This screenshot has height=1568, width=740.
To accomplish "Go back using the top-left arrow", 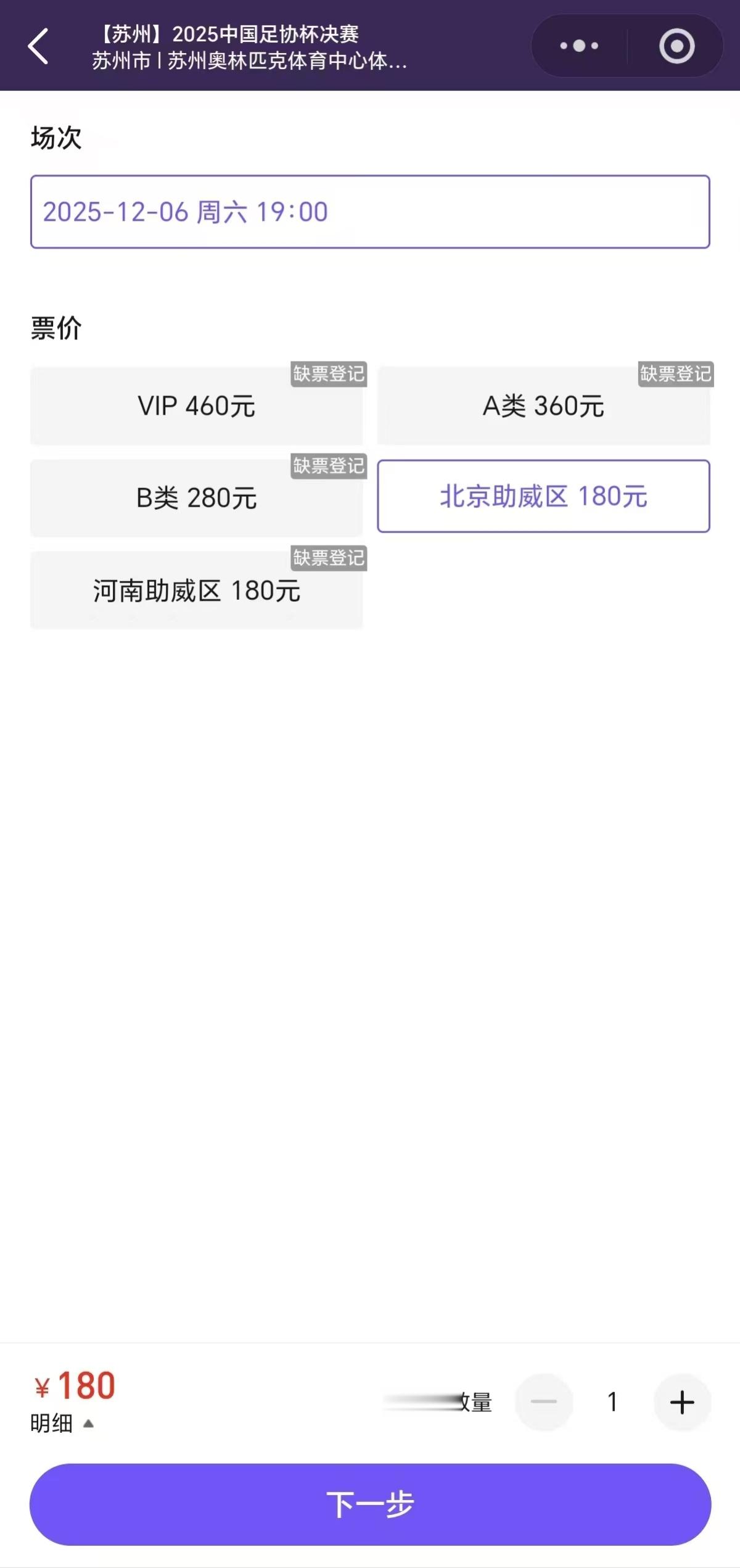I will tap(38, 46).
